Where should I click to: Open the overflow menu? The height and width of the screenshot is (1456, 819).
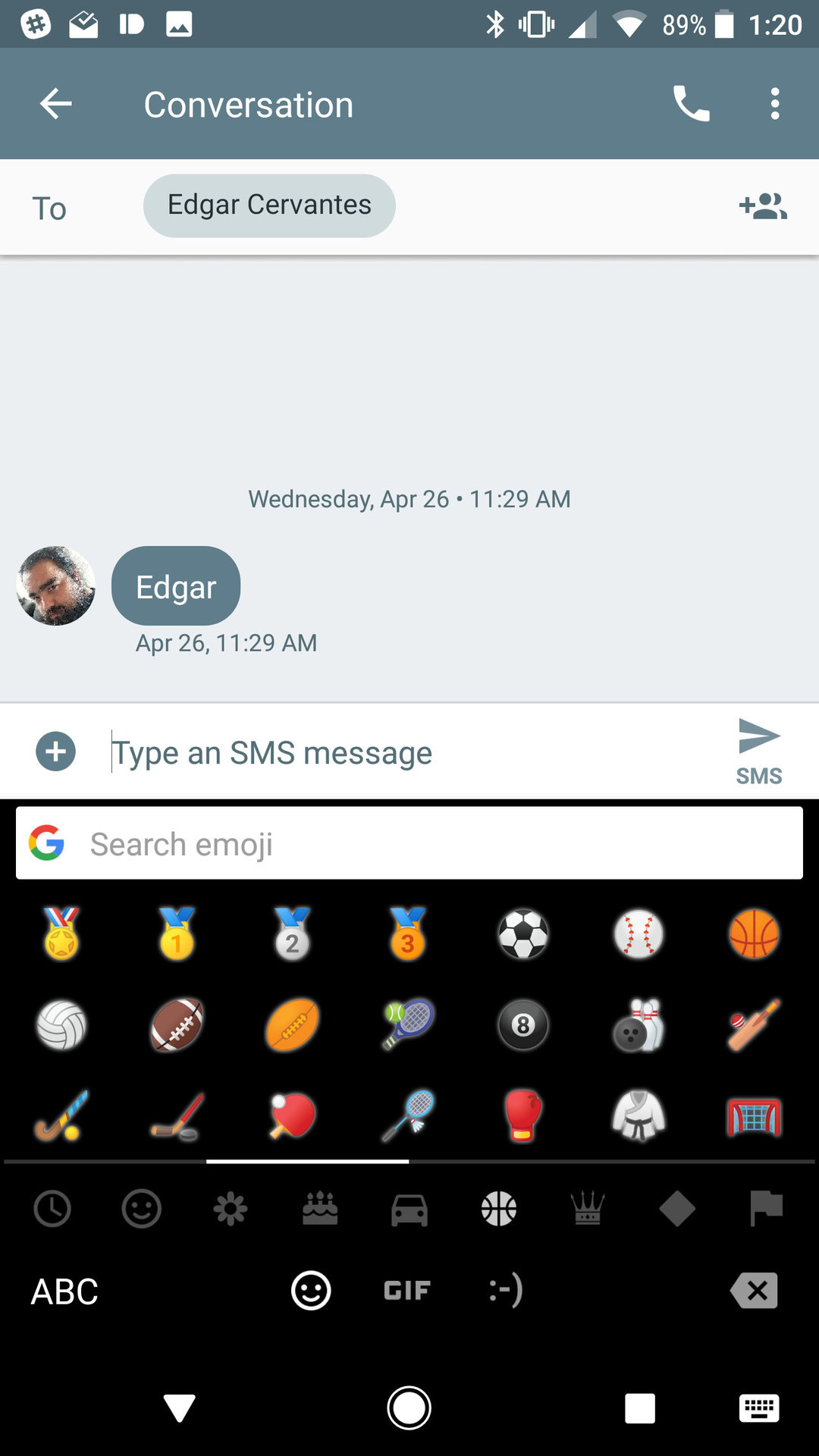tap(774, 104)
